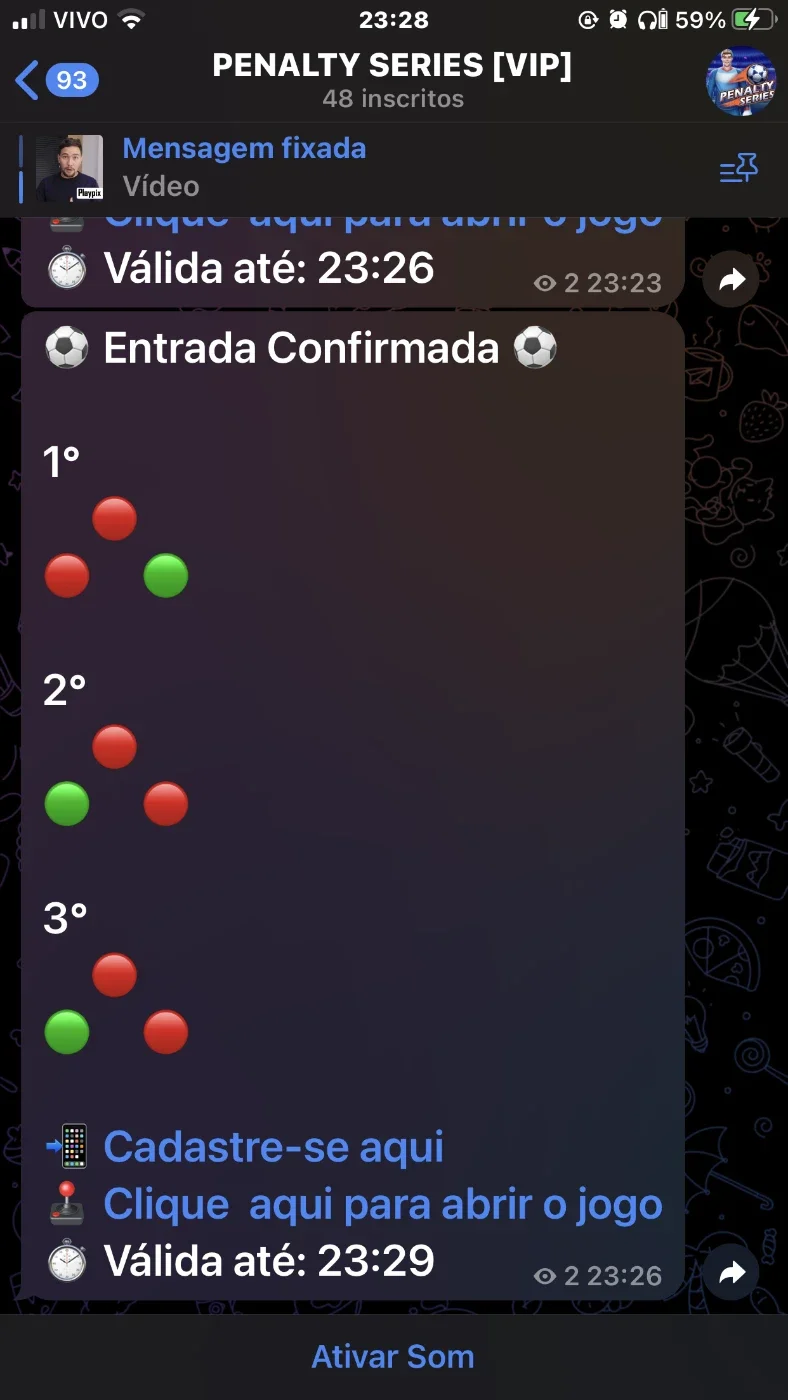Open the PENALTY SERIES channel avatar

click(x=741, y=81)
